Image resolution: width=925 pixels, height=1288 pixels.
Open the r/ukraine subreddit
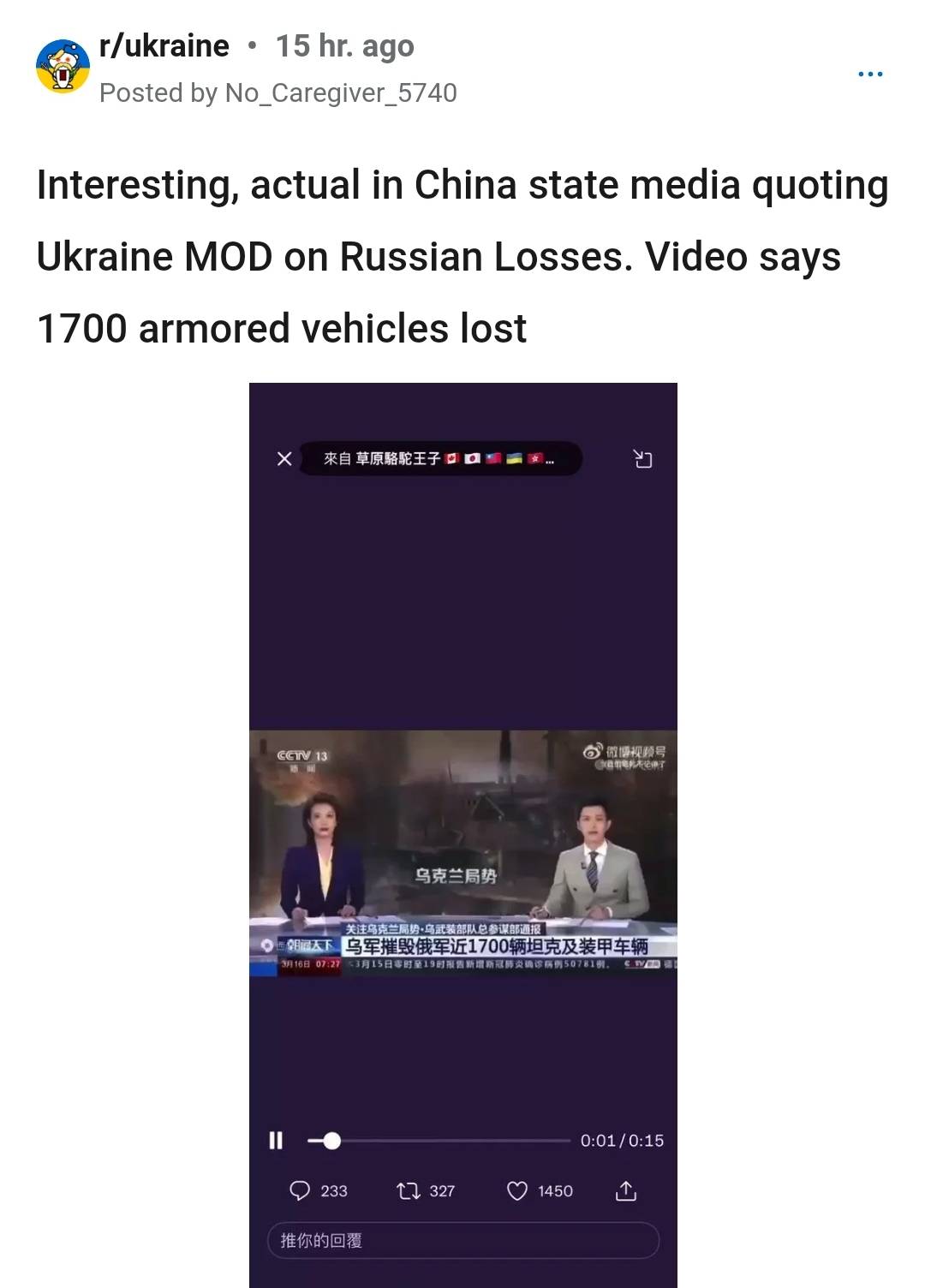tap(164, 45)
